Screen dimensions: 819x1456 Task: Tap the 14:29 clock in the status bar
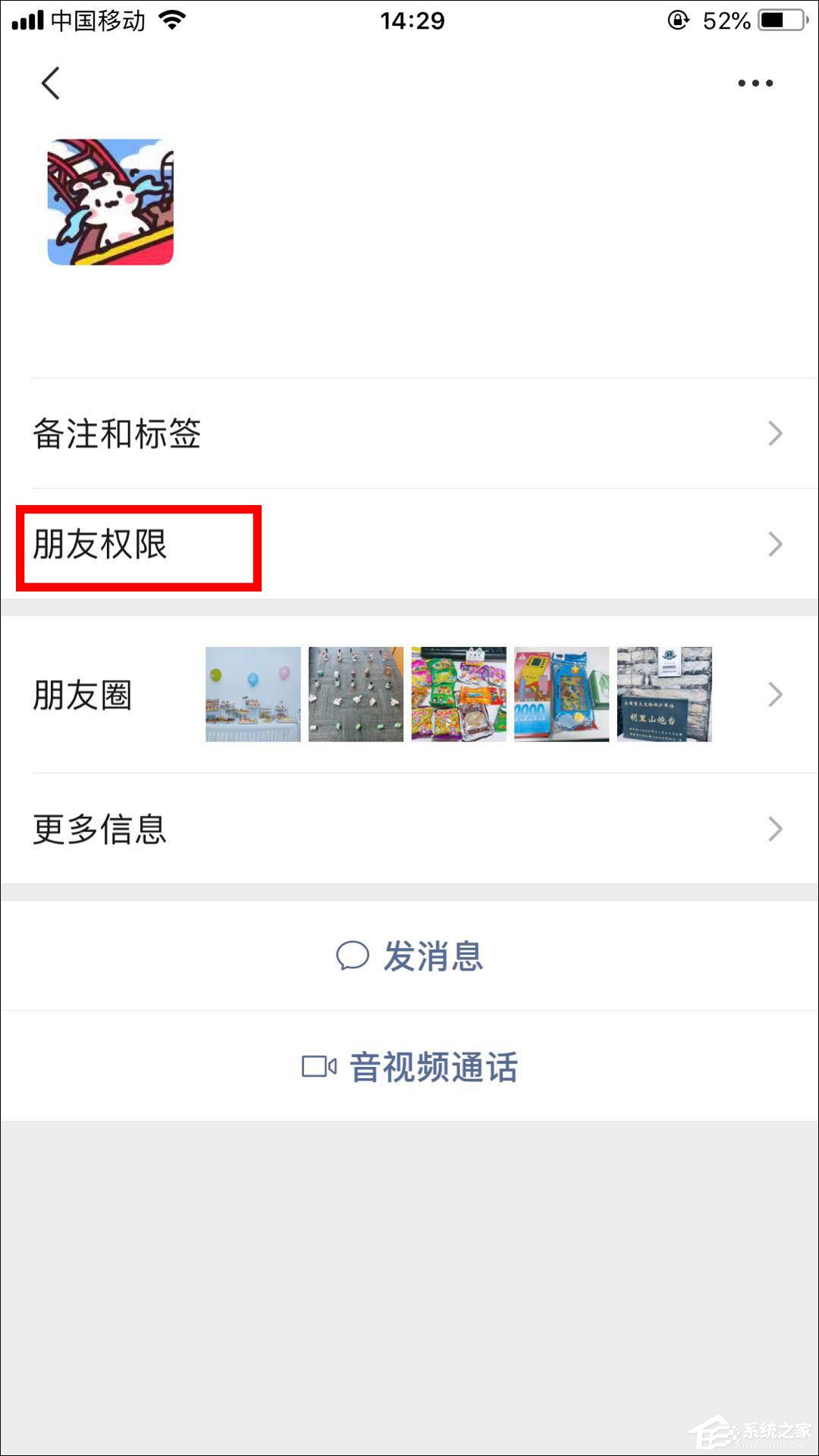[x=409, y=20]
